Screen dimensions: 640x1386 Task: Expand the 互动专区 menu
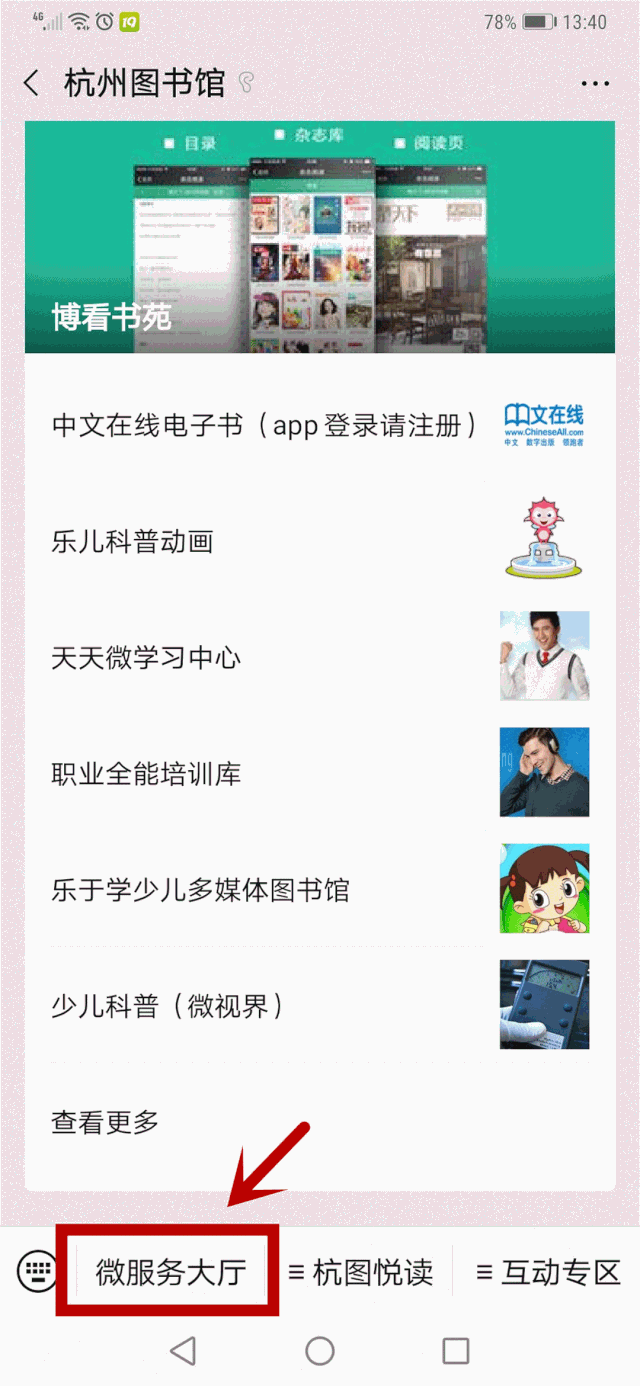click(549, 1273)
